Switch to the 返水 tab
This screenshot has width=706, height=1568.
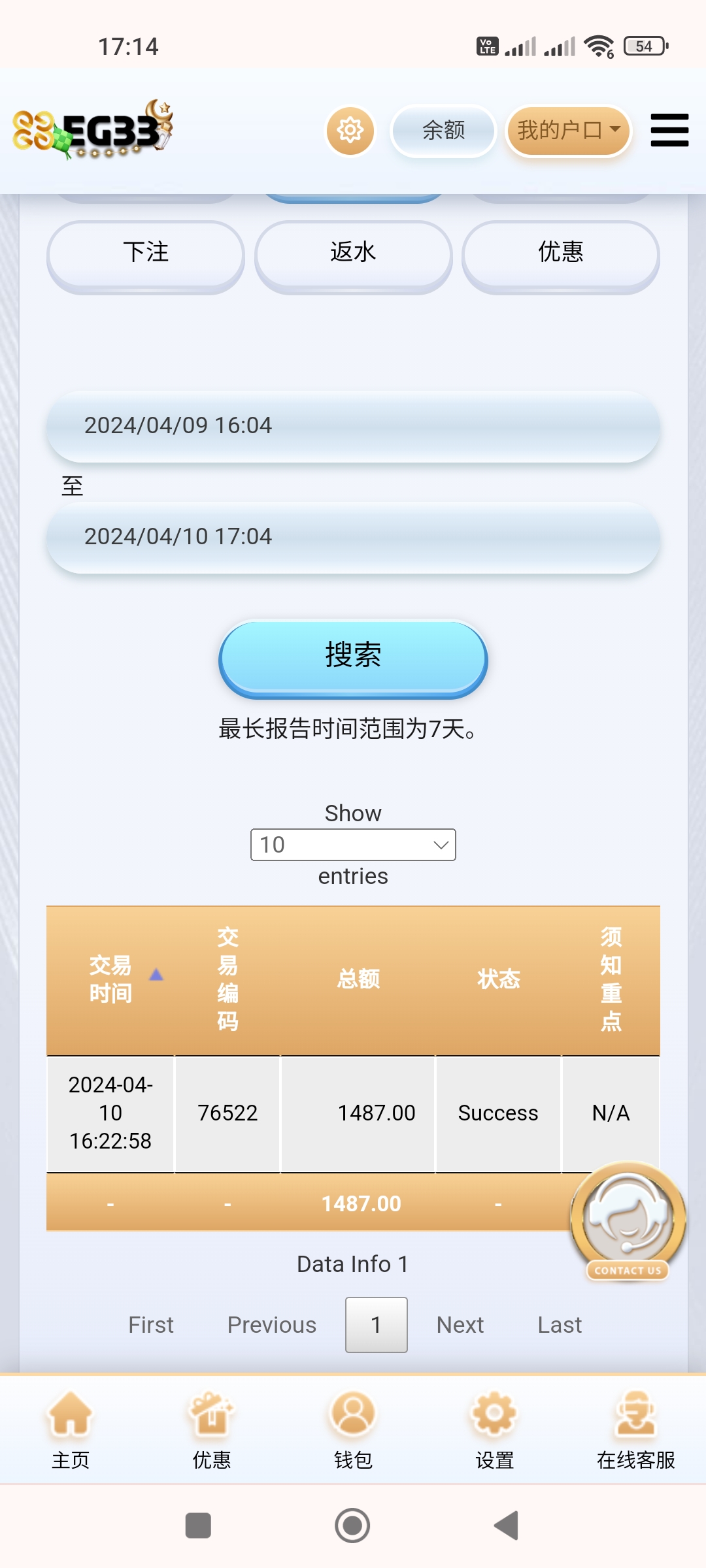(352, 253)
